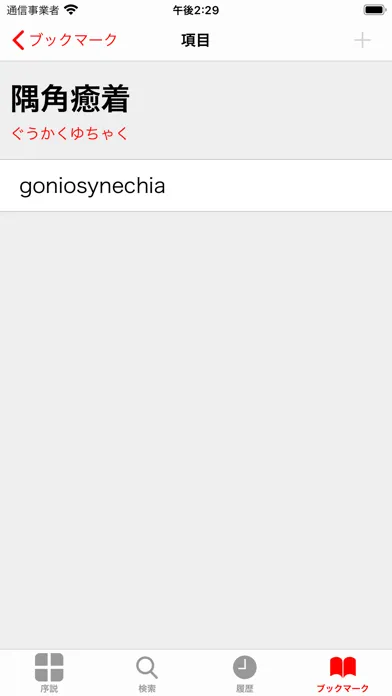Tap the plus icon in the top bar
The height and width of the screenshot is (696, 392).
362,40
